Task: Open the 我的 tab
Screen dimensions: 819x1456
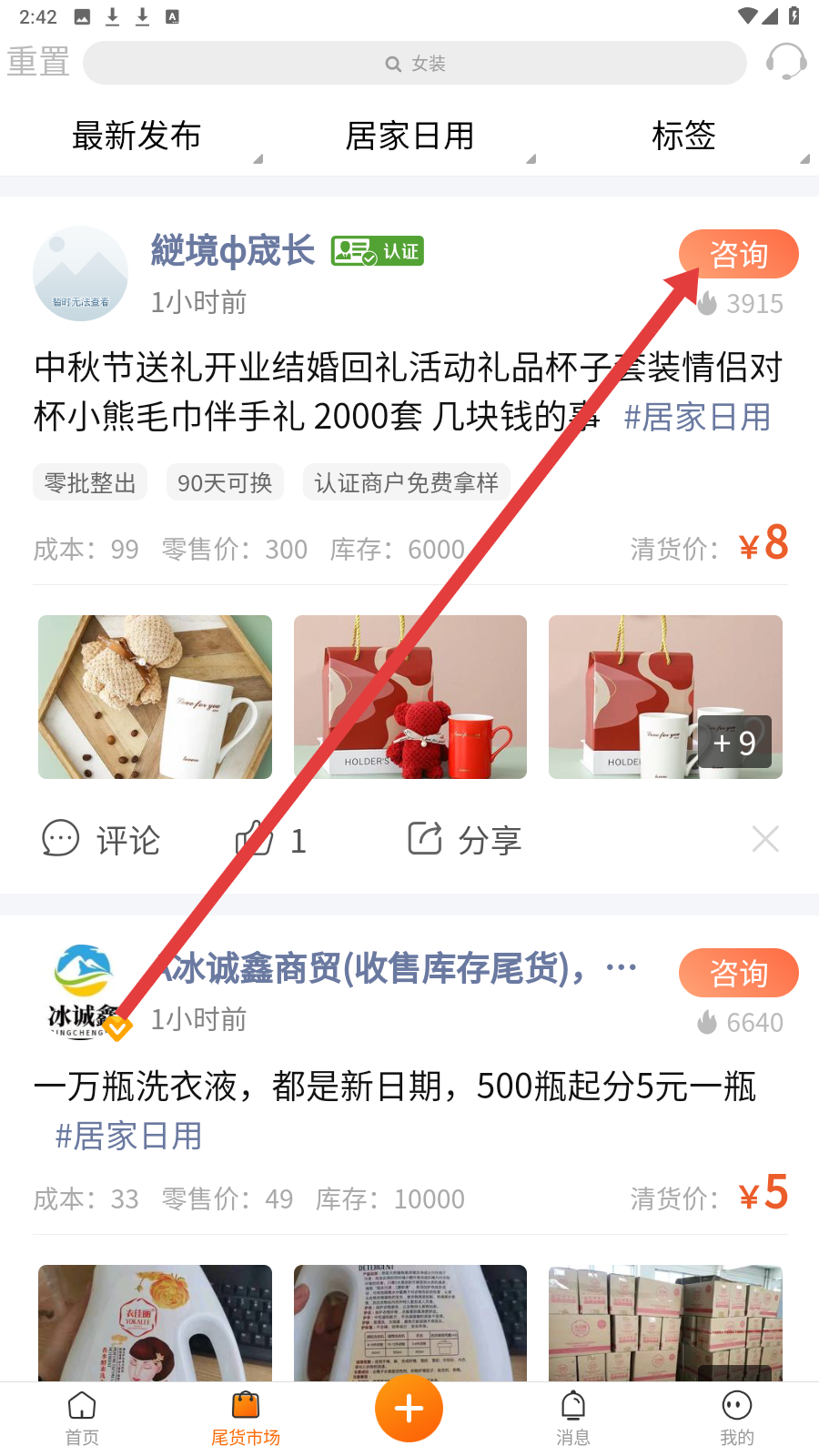Action: click(737, 1418)
